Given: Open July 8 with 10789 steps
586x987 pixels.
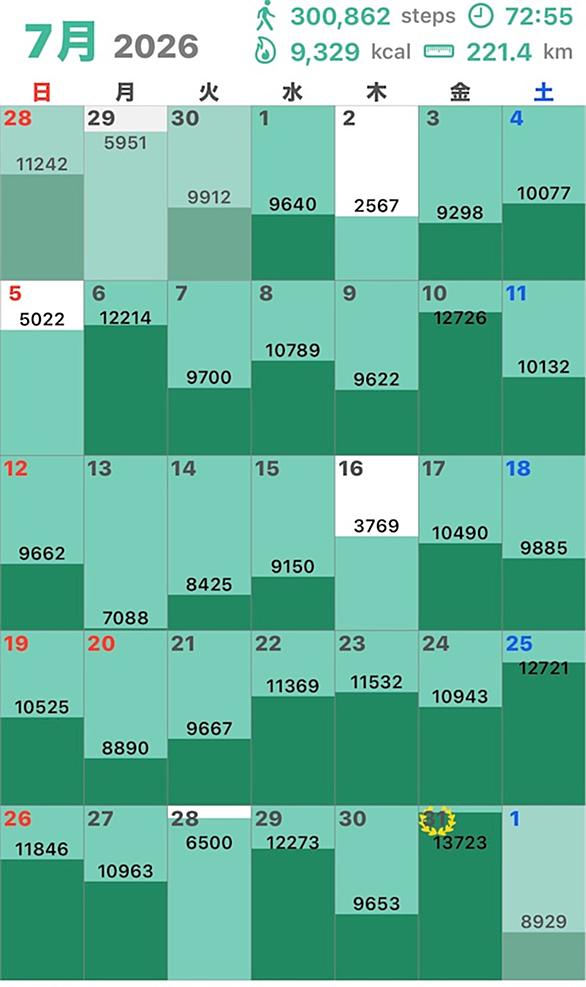Looking at the screenshot, I should pos(293,368).
